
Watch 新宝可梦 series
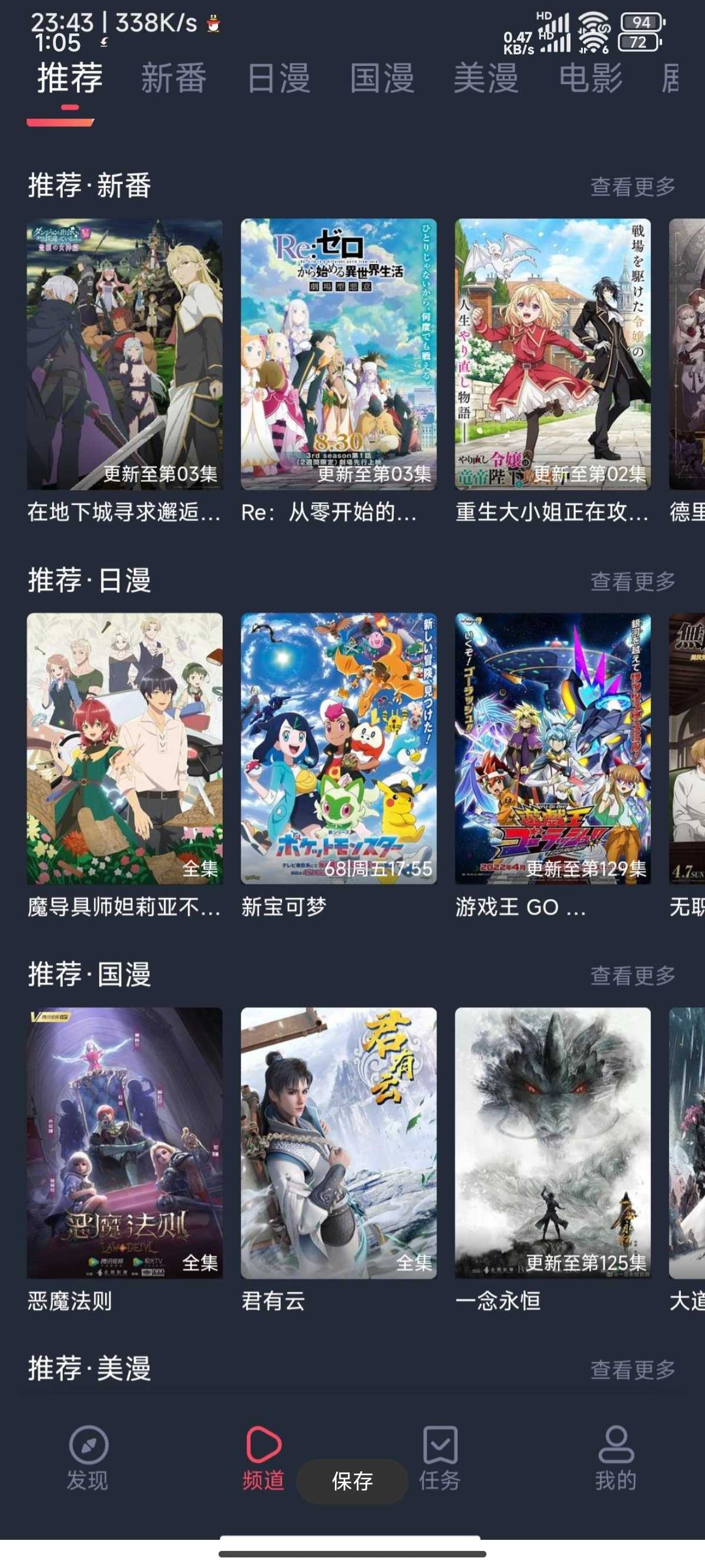pyautogui.click(x=338, y=749)
